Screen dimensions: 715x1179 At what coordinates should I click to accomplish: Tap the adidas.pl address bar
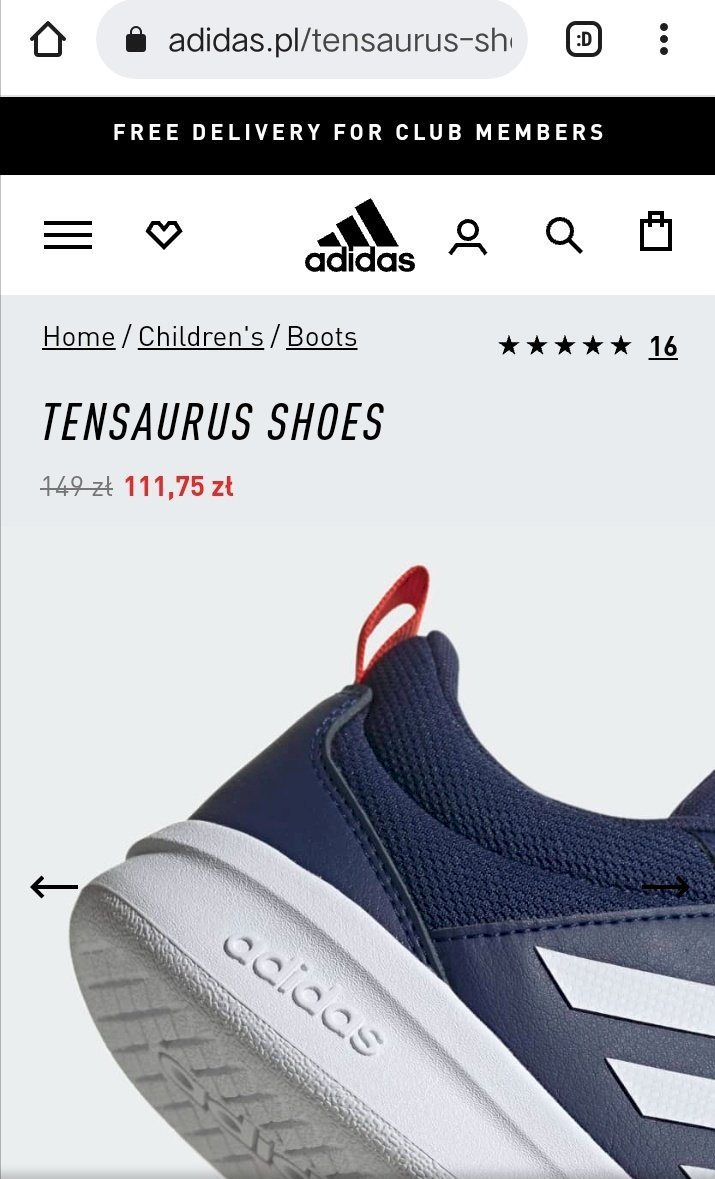pos(312,39)
